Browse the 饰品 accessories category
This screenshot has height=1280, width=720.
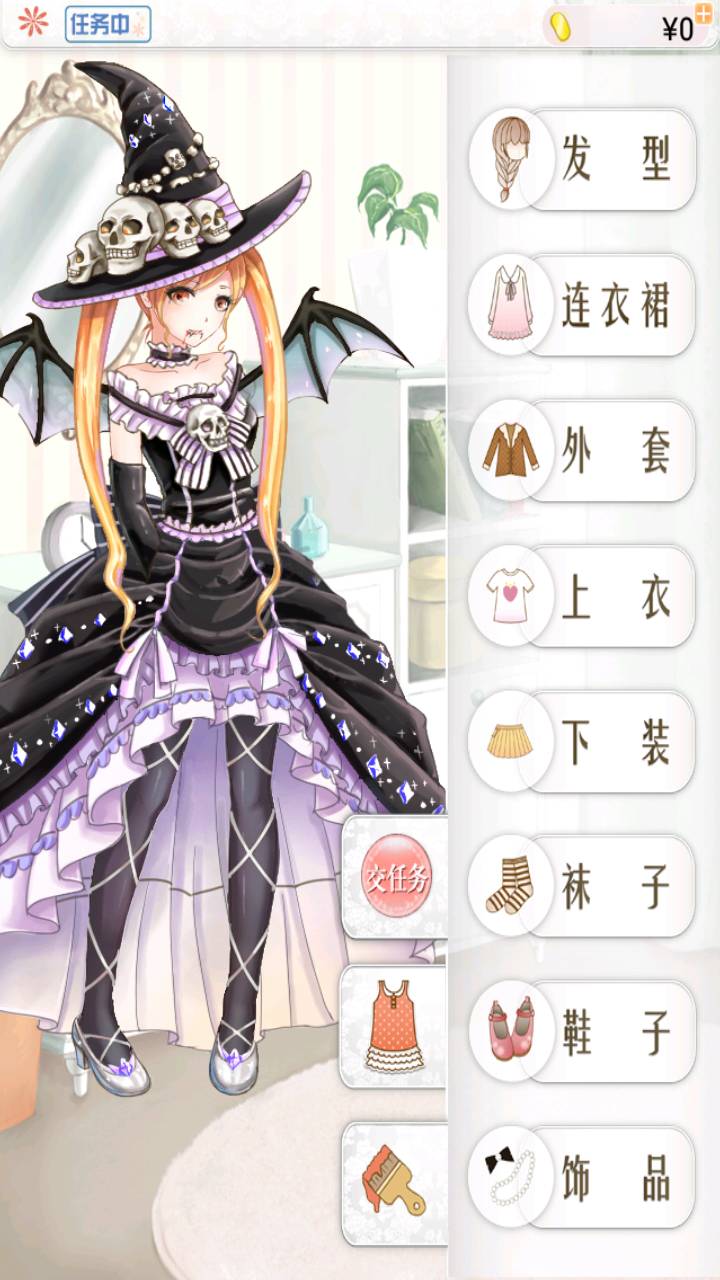(x=583, y=1177)
